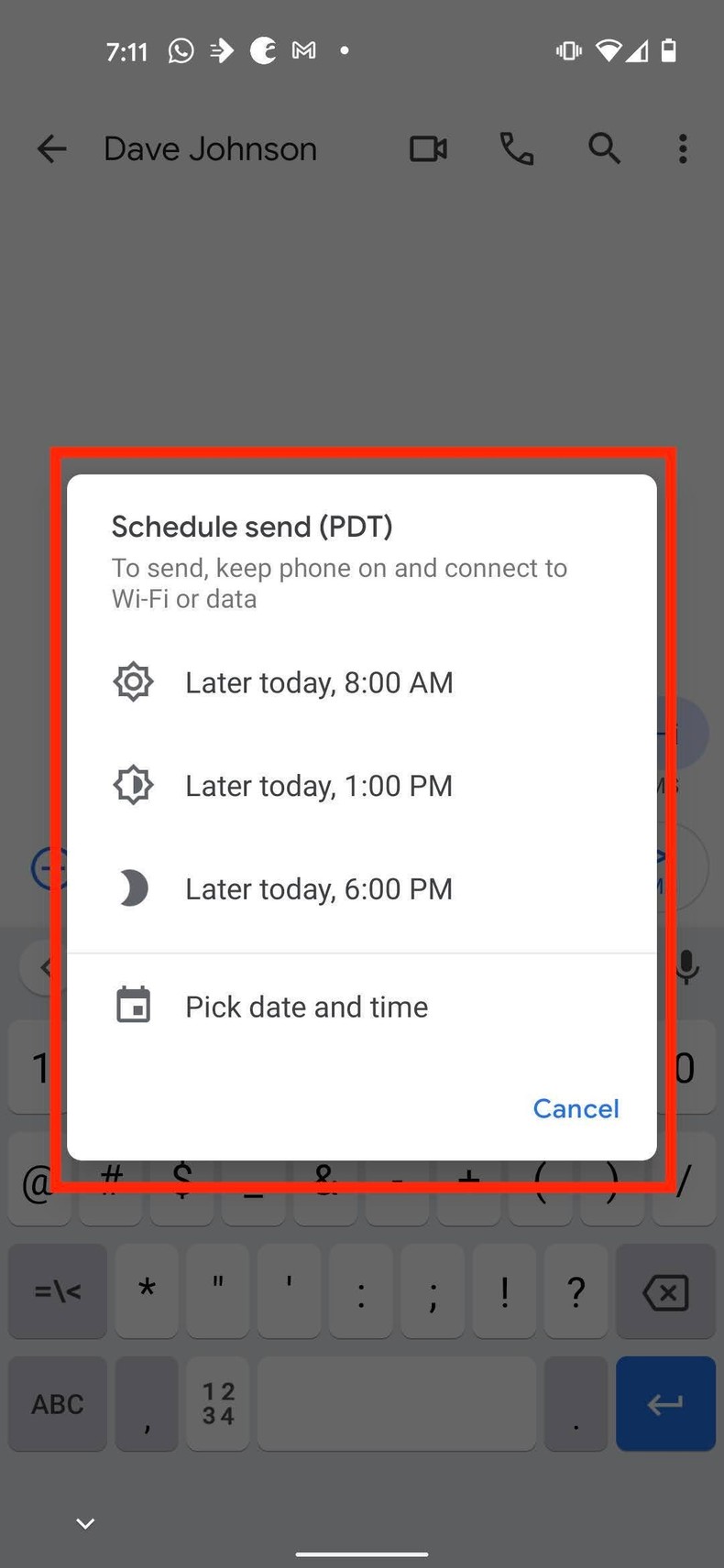Switch to letters with the ABC key
The image size is (724, 1568).
[57, 1403]
